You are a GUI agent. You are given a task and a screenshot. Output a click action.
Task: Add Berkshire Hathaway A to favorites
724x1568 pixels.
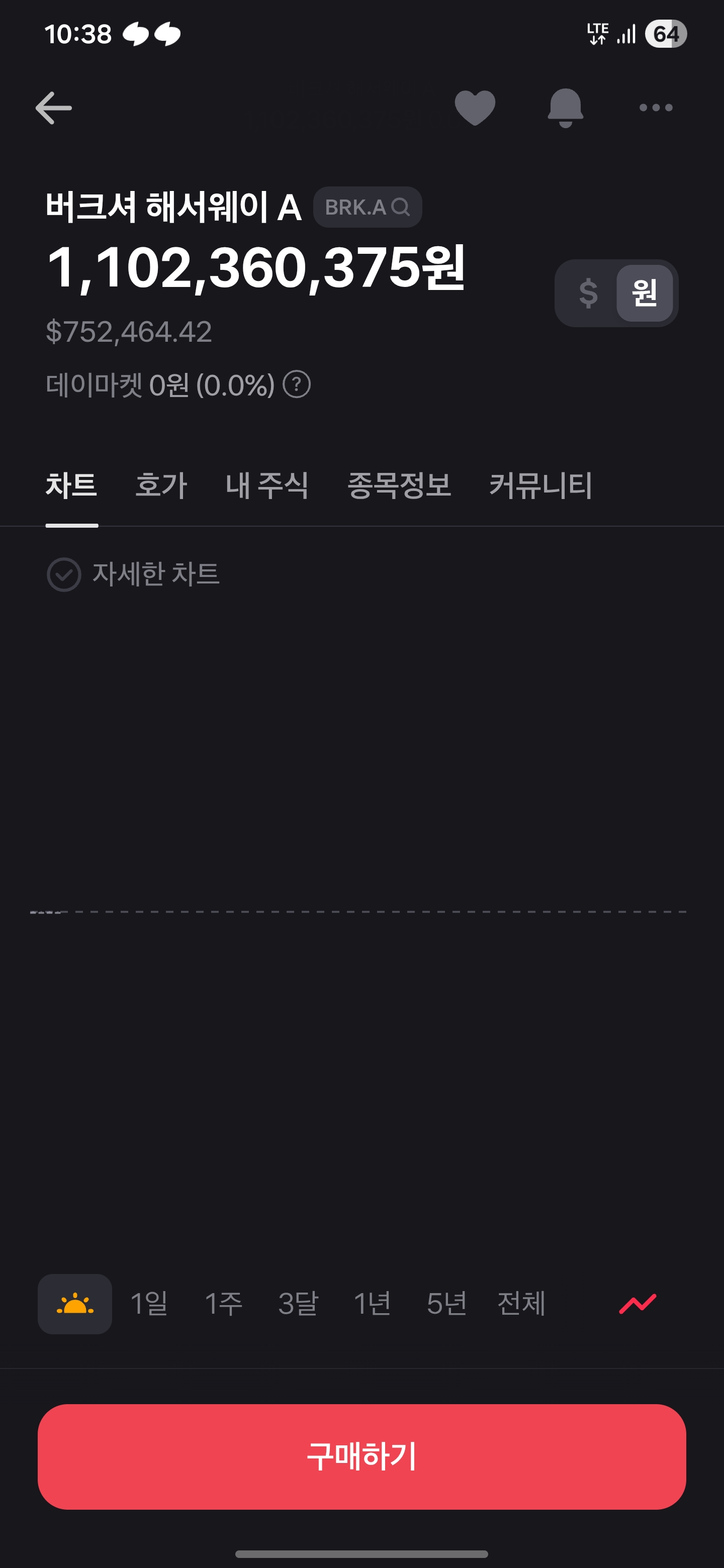click(x=475, y=108)
